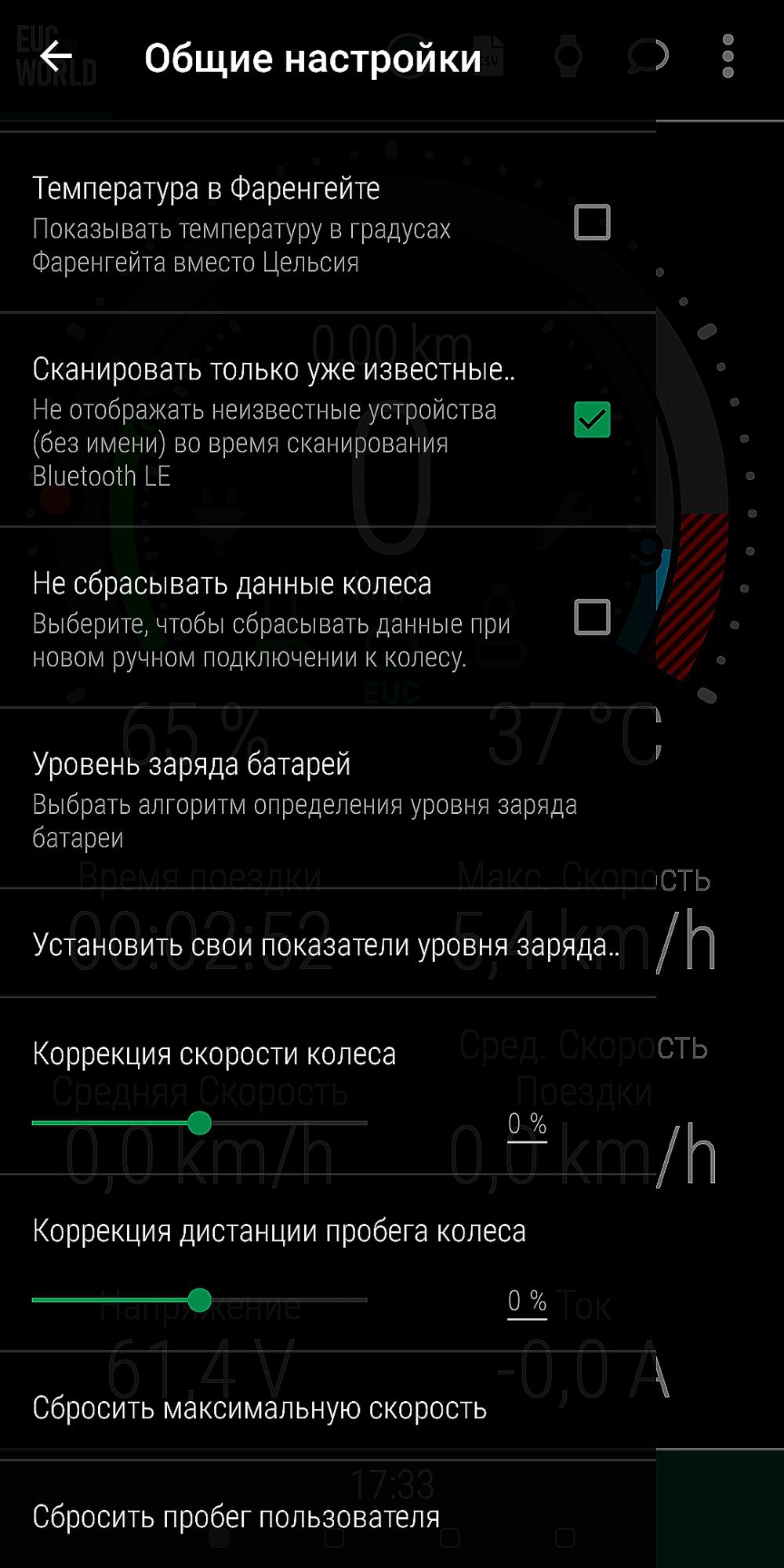
Task: Tap the wheel distance correction slider
Action: tap(199, 1300)
